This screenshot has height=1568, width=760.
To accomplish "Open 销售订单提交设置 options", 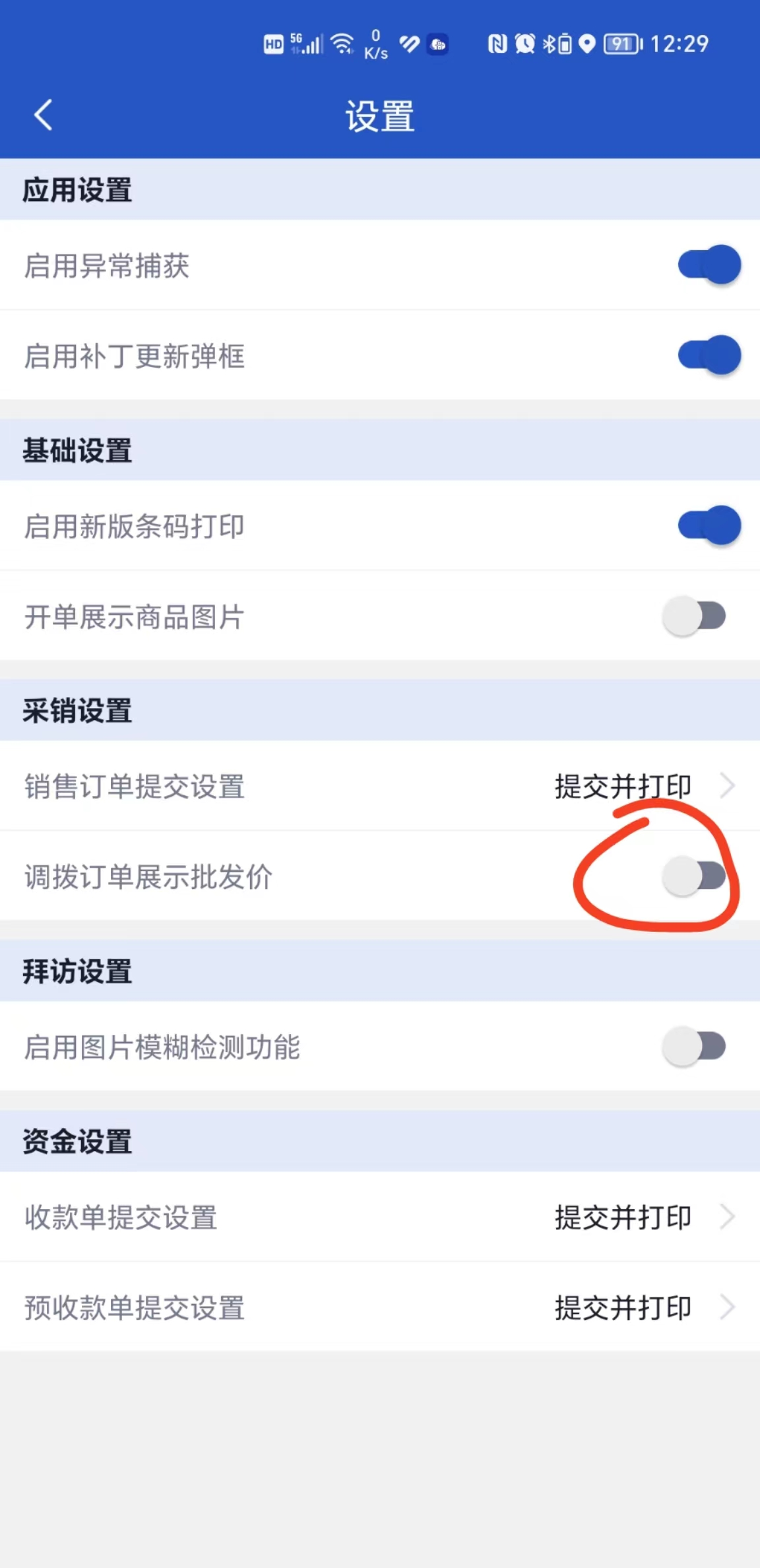I will point(380,786).
